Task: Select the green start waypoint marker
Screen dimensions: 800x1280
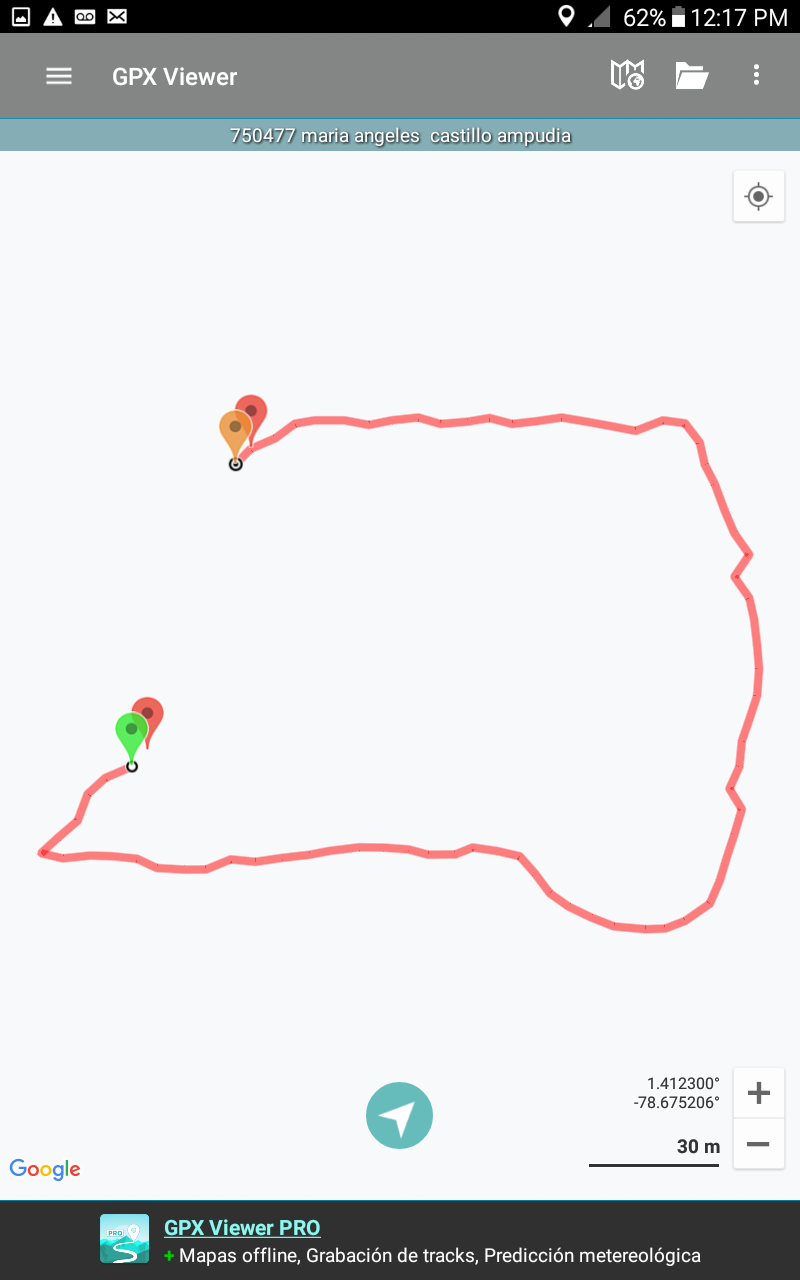Action: coord(129,733)
